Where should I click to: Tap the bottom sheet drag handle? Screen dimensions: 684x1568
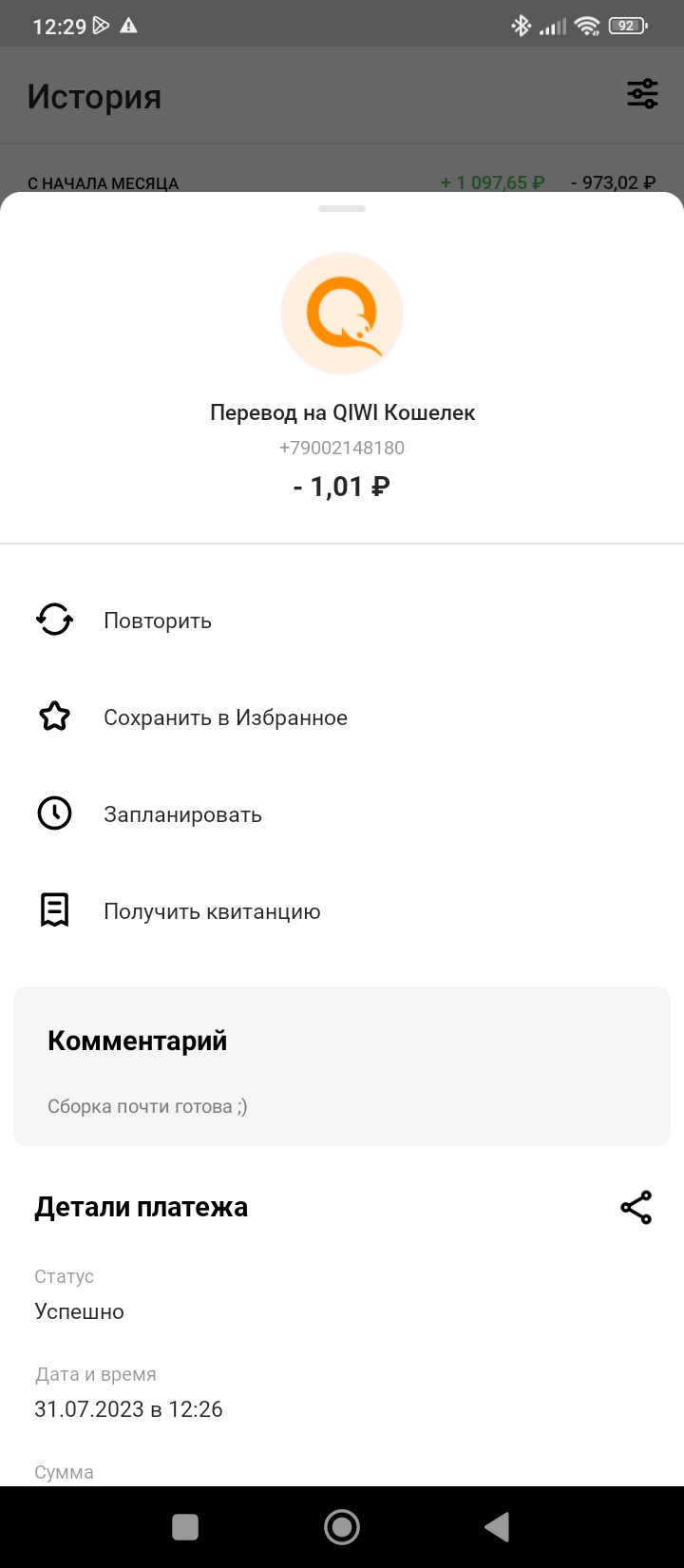click(x=342, y=208)
